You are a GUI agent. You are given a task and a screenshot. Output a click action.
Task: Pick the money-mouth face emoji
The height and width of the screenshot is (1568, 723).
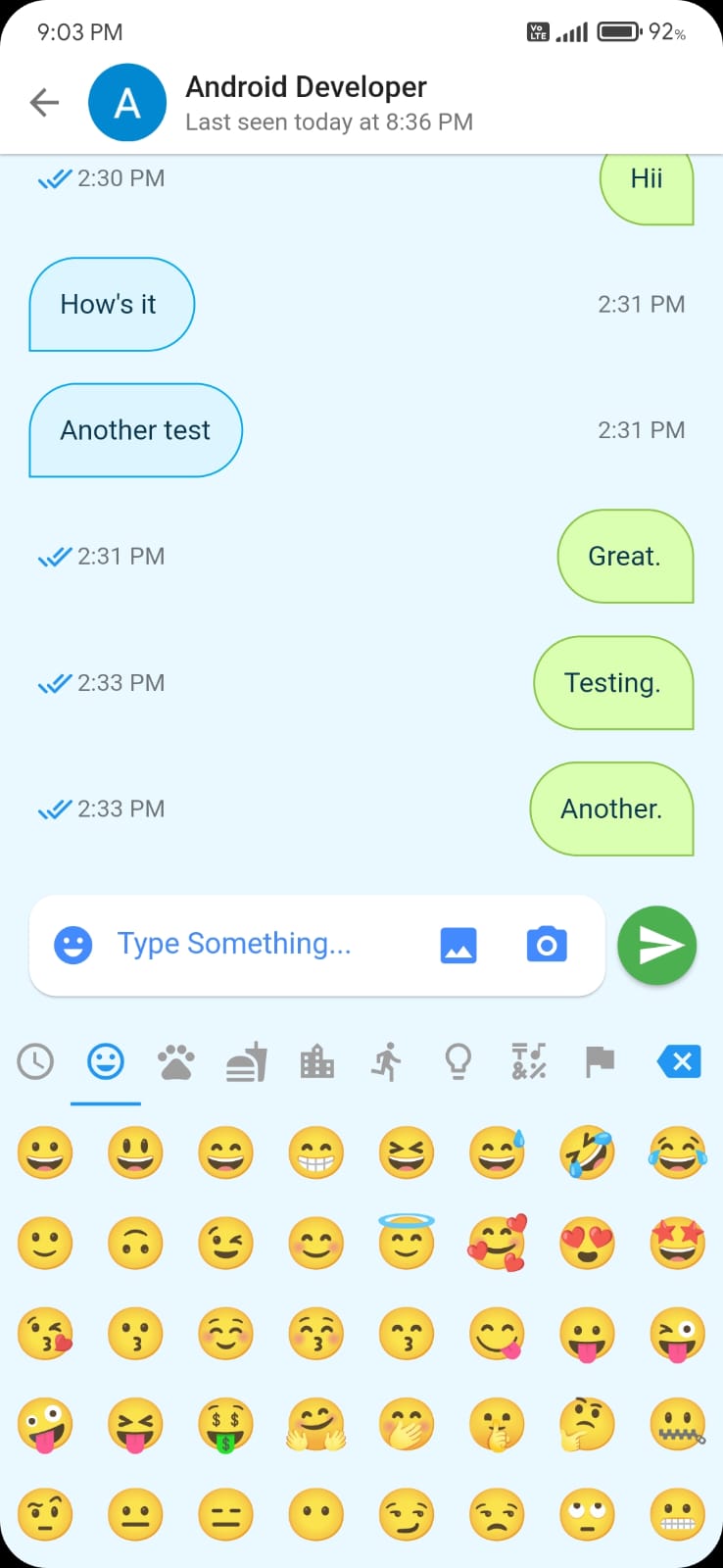pyautogui.click(x=225, y=1426)
